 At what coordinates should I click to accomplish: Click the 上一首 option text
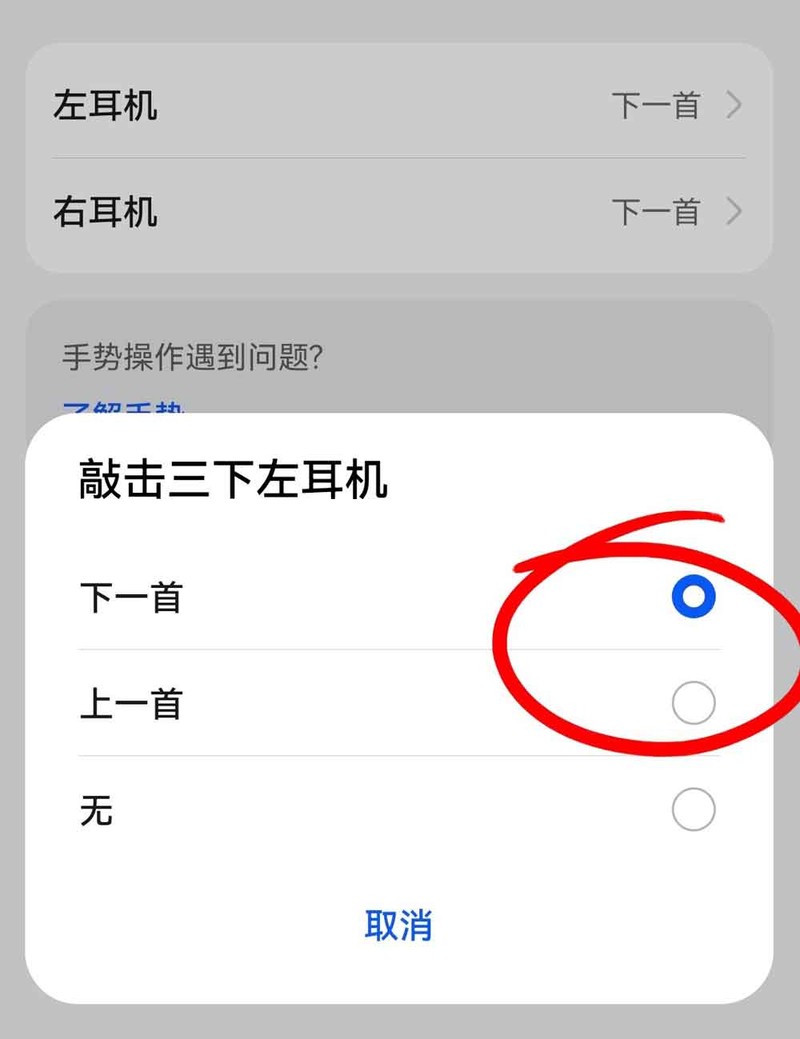coord(132,703)
